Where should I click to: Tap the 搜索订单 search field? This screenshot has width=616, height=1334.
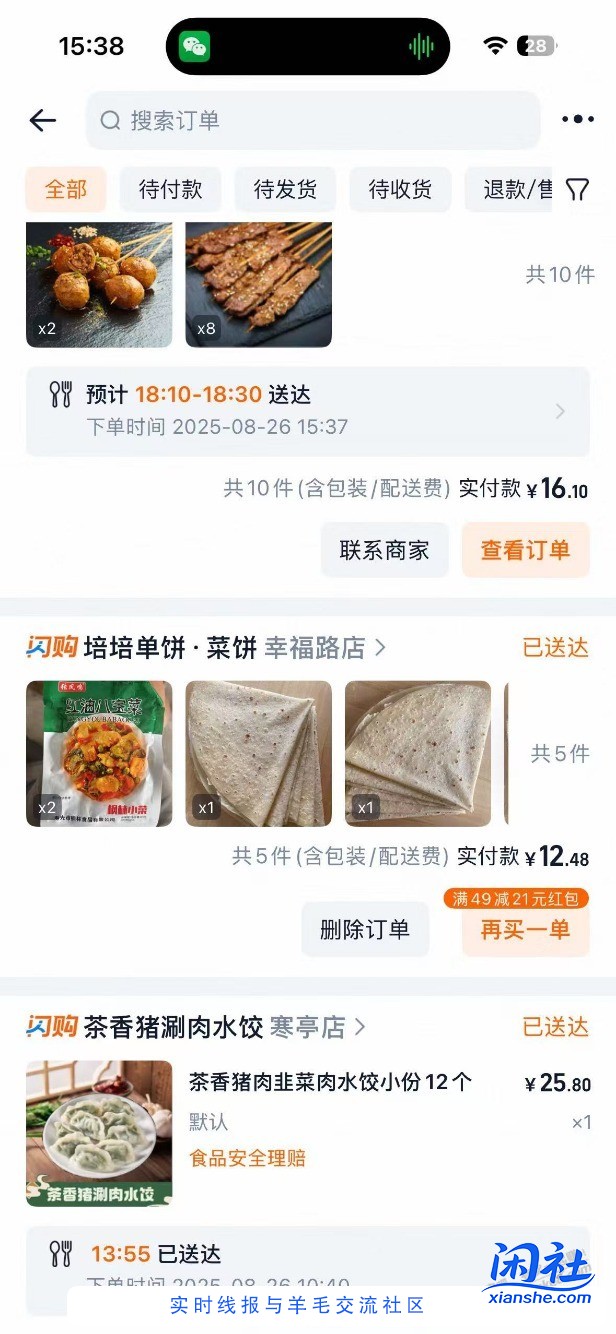[x=312, y=121]
